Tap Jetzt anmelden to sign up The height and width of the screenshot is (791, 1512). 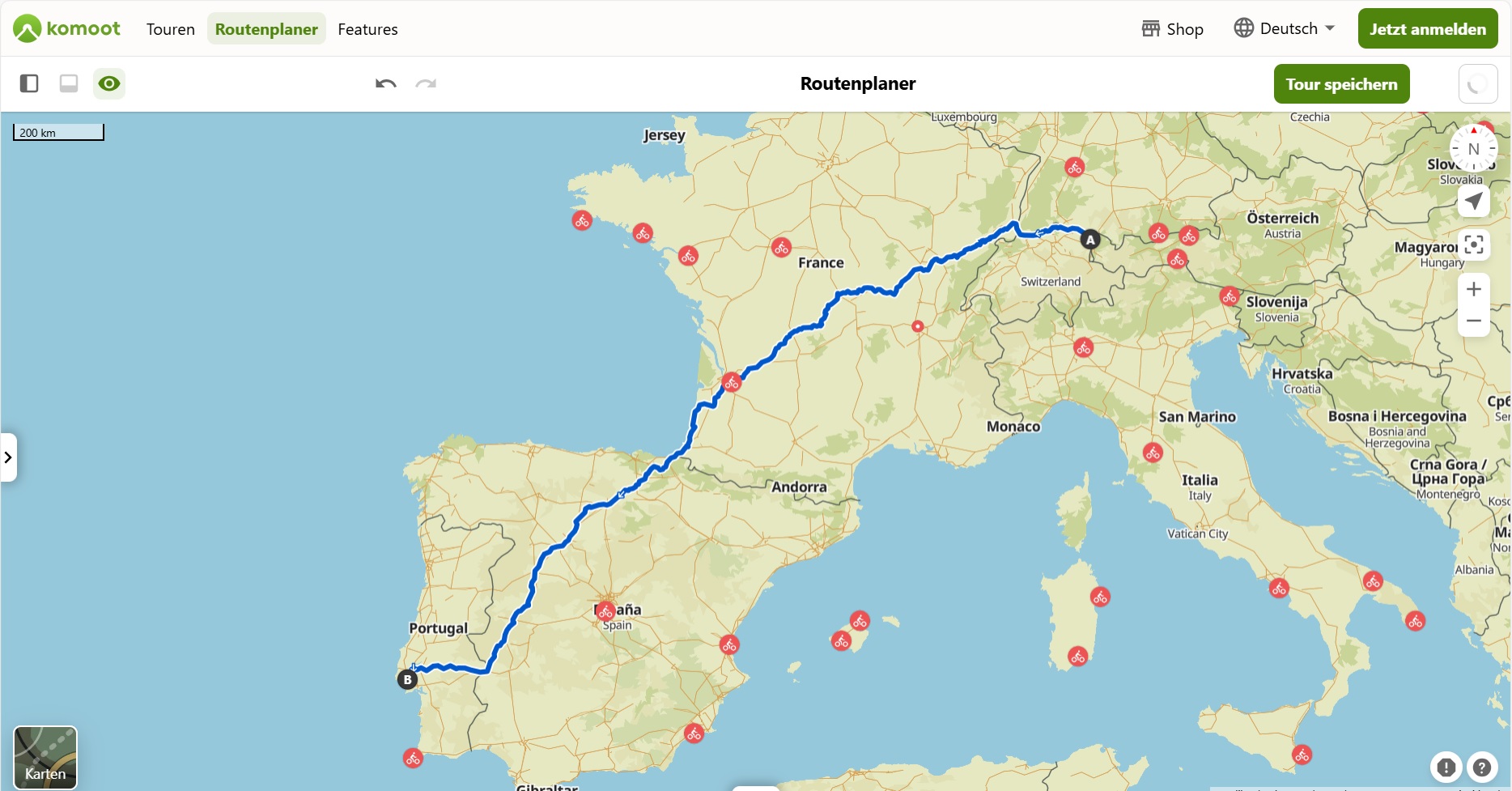[x=1427, y=29]
